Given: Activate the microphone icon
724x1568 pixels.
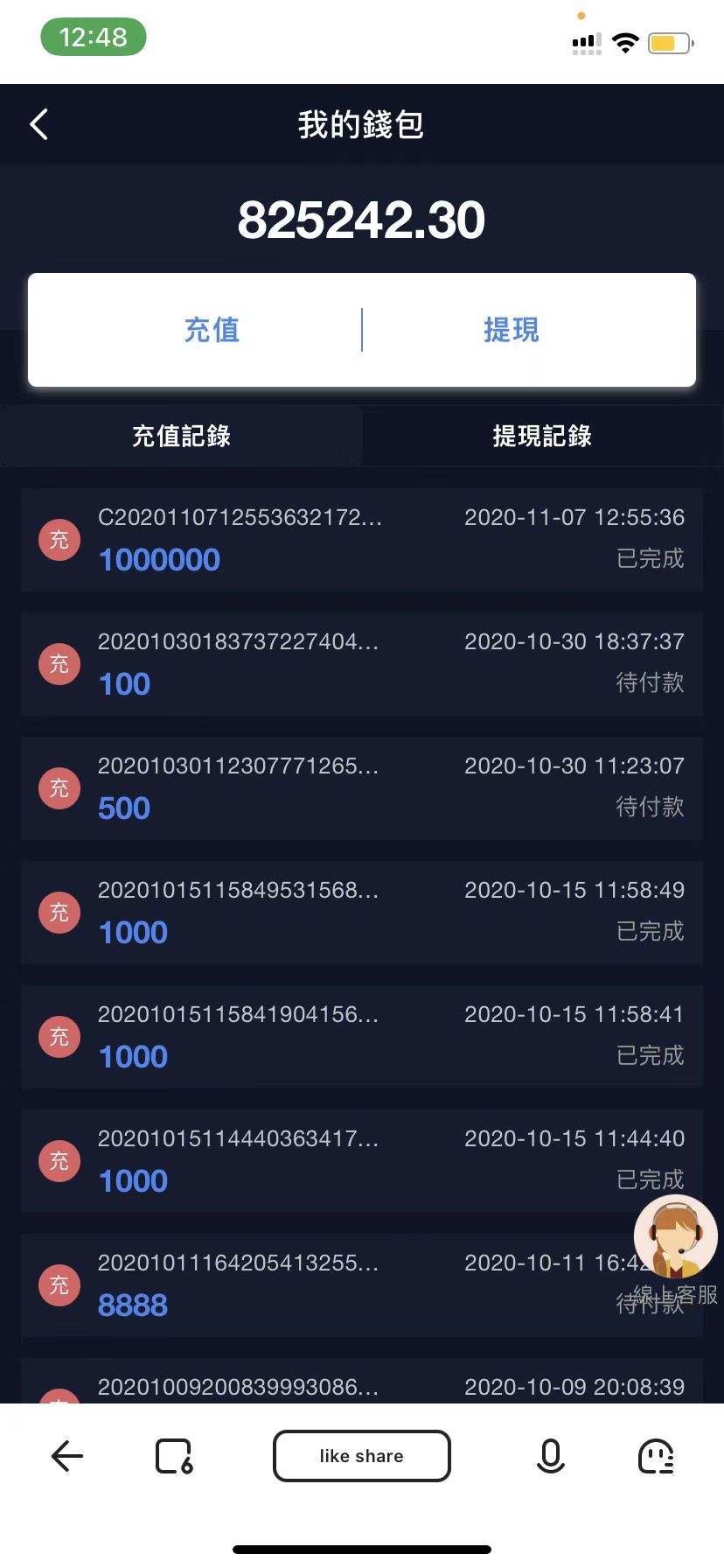Looking at the screenshot, I should pyautogui.click(x=550, y=1456).
